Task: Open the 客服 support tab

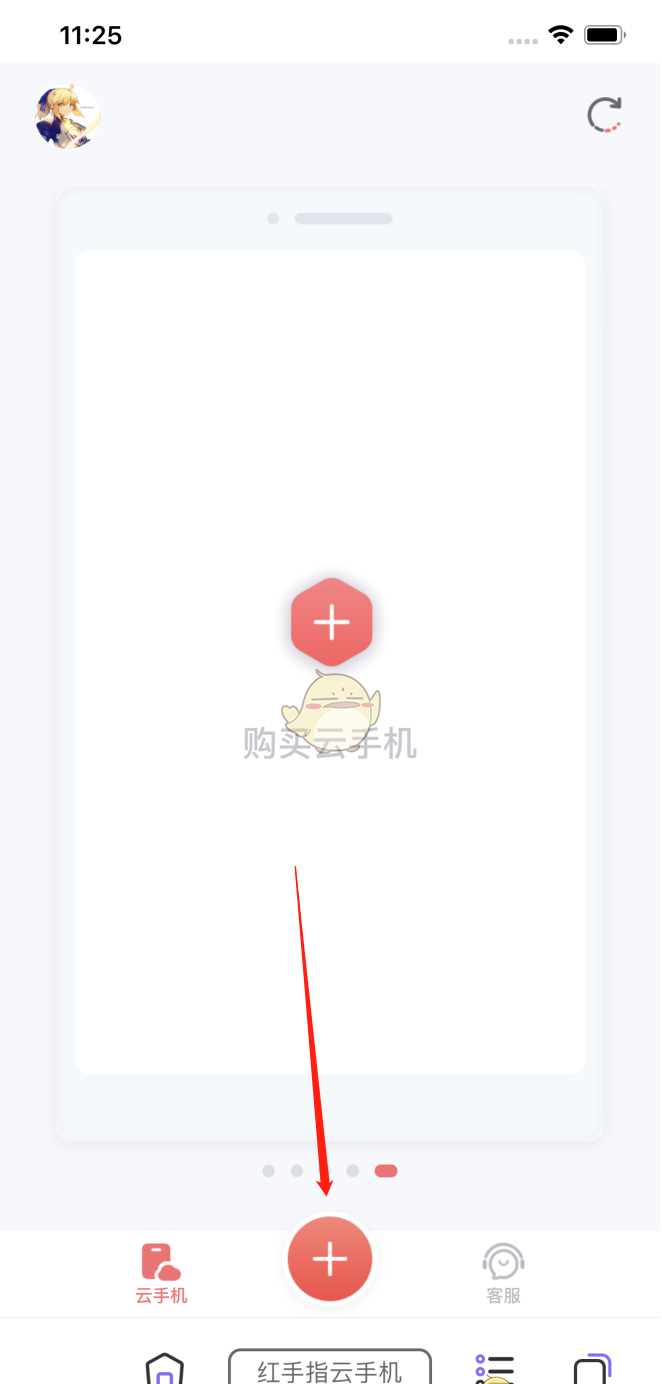Action: click(x=503, y=1273)
